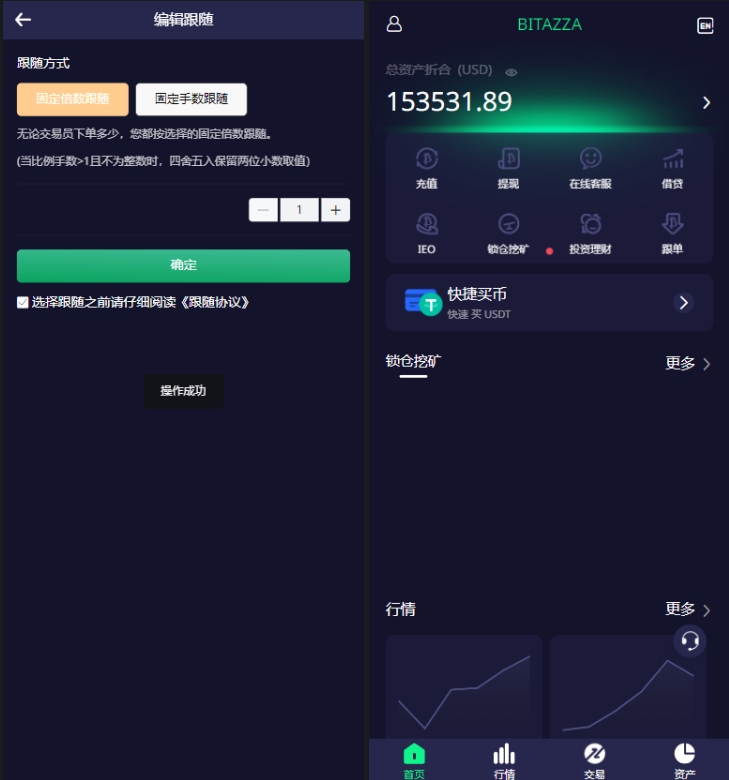View 更多 for the 行情 section
This screenshot has height=780, width=729.
[x=687, y=609]
